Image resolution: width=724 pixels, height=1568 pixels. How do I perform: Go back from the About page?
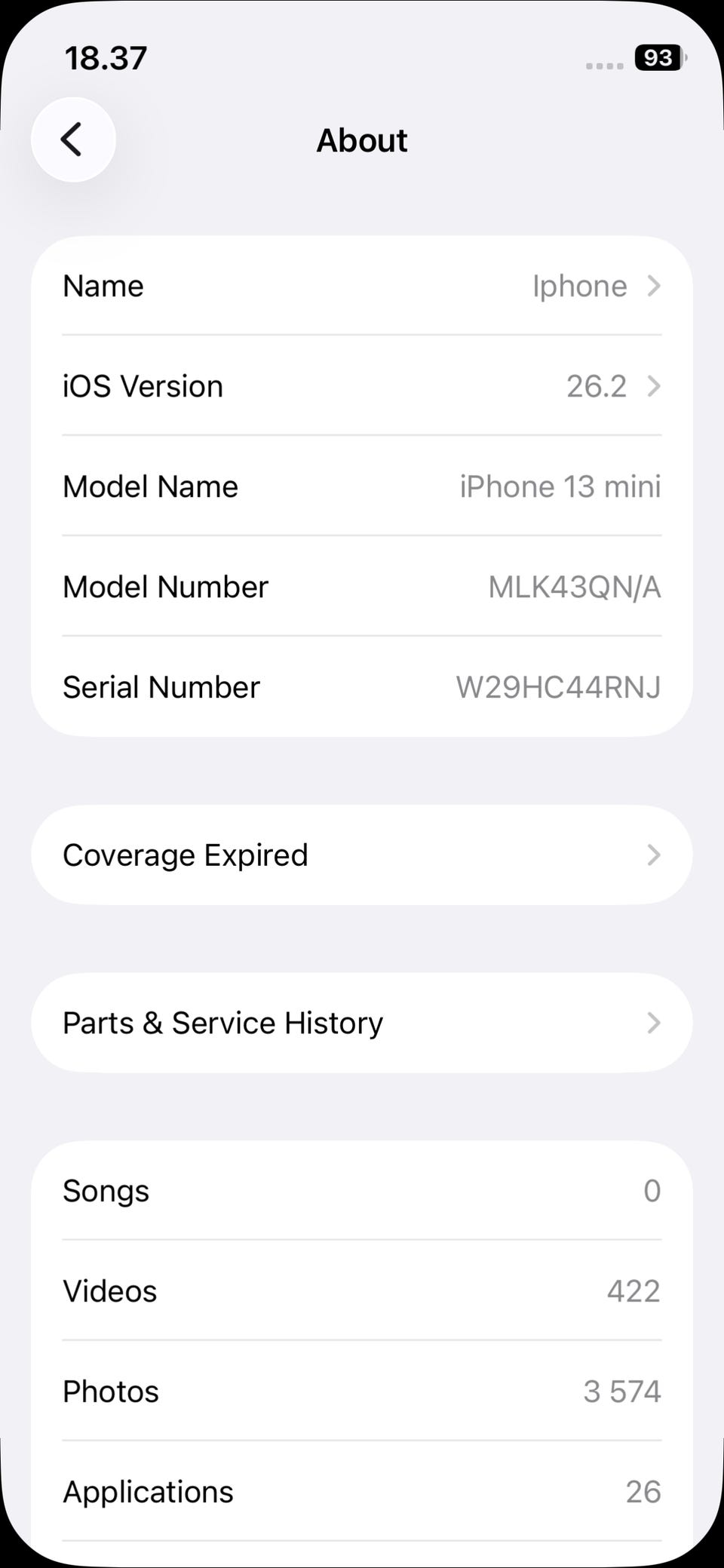72,140
